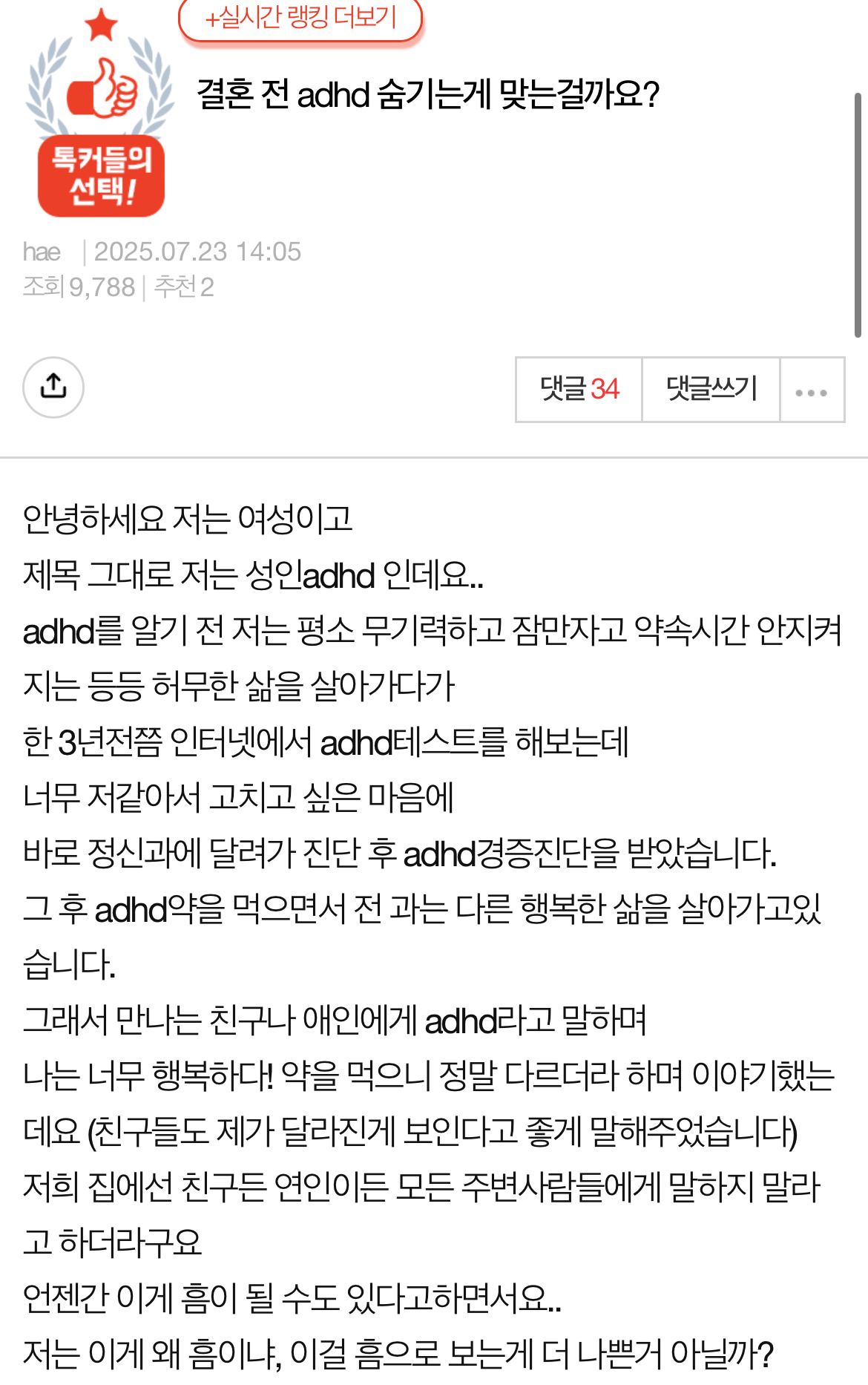Share this post

pos(53,387)
